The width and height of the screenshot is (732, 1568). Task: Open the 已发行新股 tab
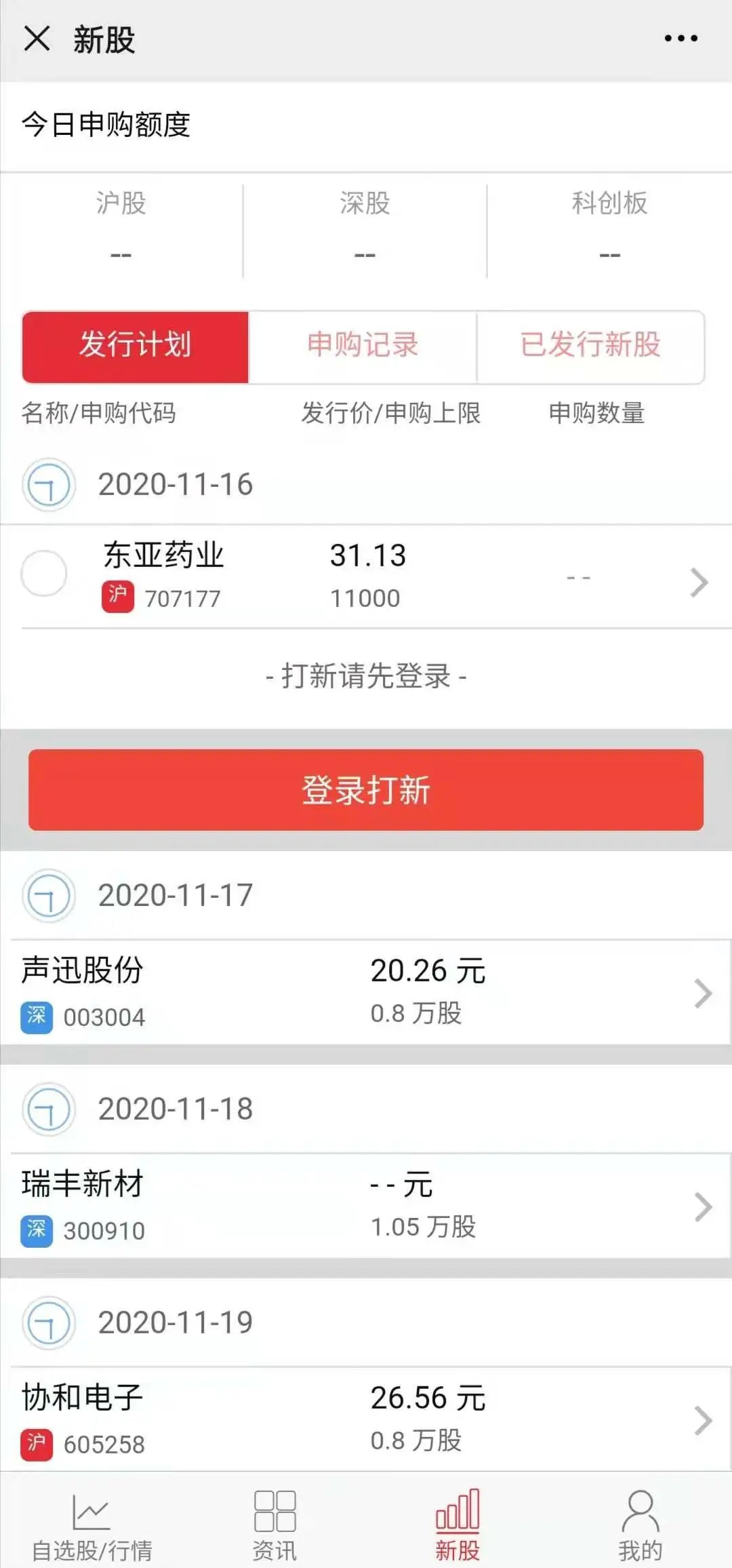590,347
